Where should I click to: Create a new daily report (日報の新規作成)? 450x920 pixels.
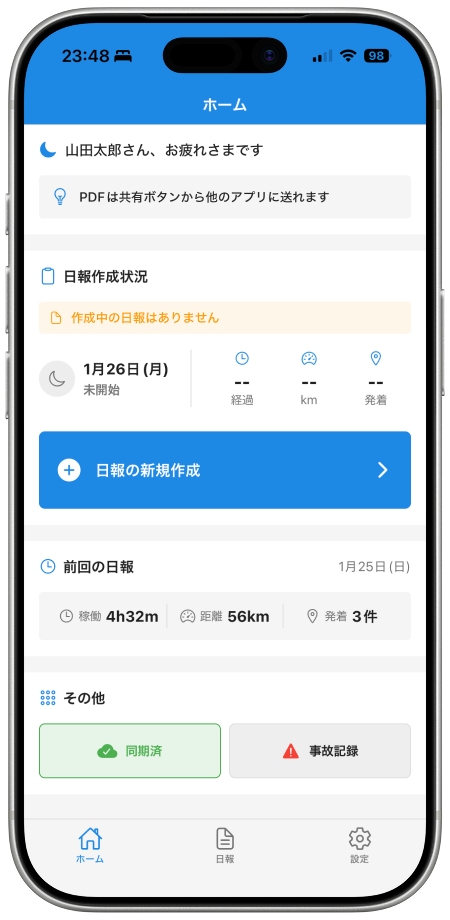(x=225, y=470)
